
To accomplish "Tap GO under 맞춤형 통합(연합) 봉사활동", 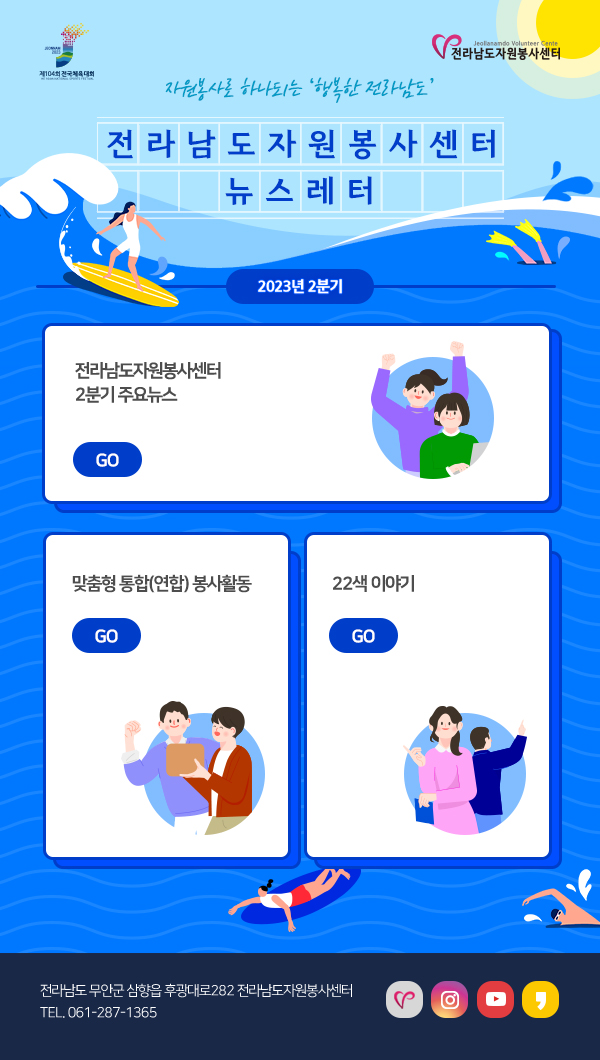I will coord(106,636).
